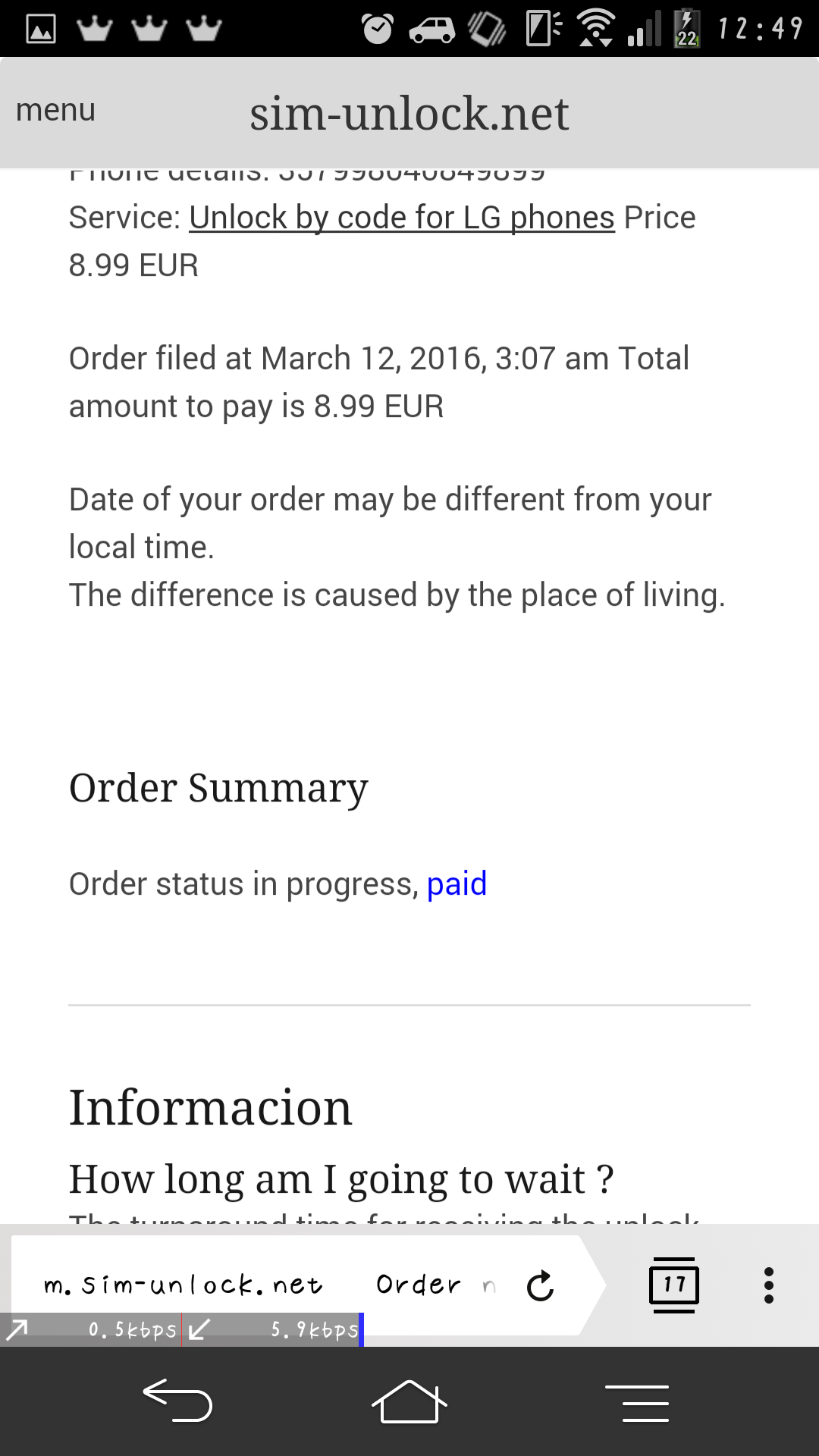Image resolution: width=819 pixels, height=1456 pixels.
Task: Reload the page
Action: click(x=540, y=1285)
